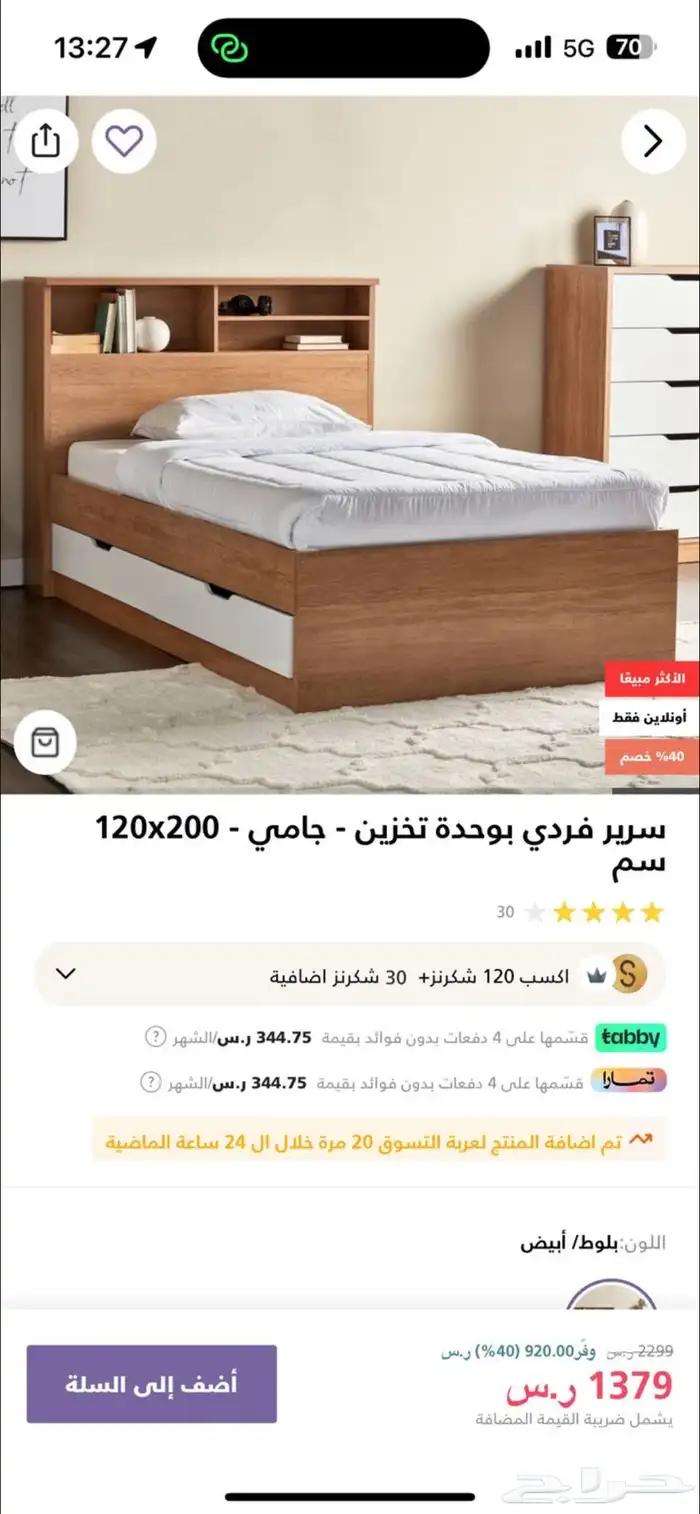The image size is (700, 1514).
Task: Expand the Shukrans rewards row
Action: [x=349, y=974]
